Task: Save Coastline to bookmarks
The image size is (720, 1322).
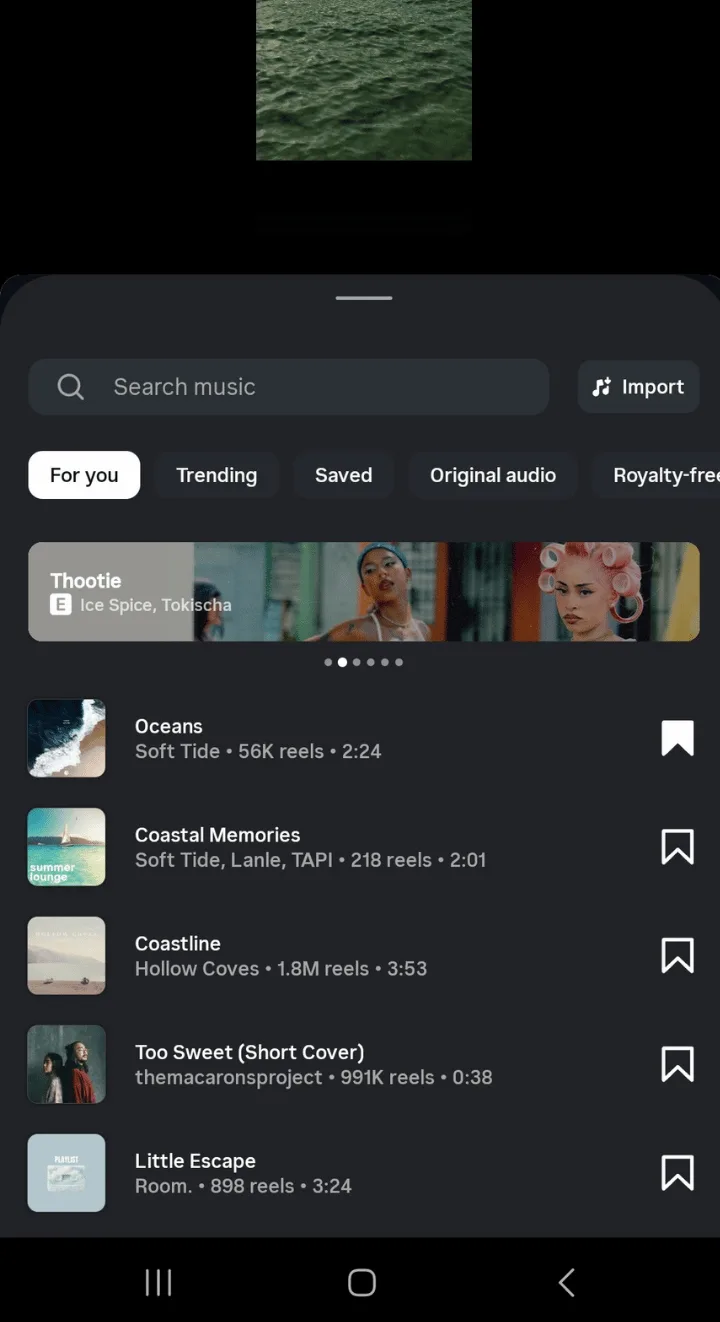Action: [x=677, y=956]
